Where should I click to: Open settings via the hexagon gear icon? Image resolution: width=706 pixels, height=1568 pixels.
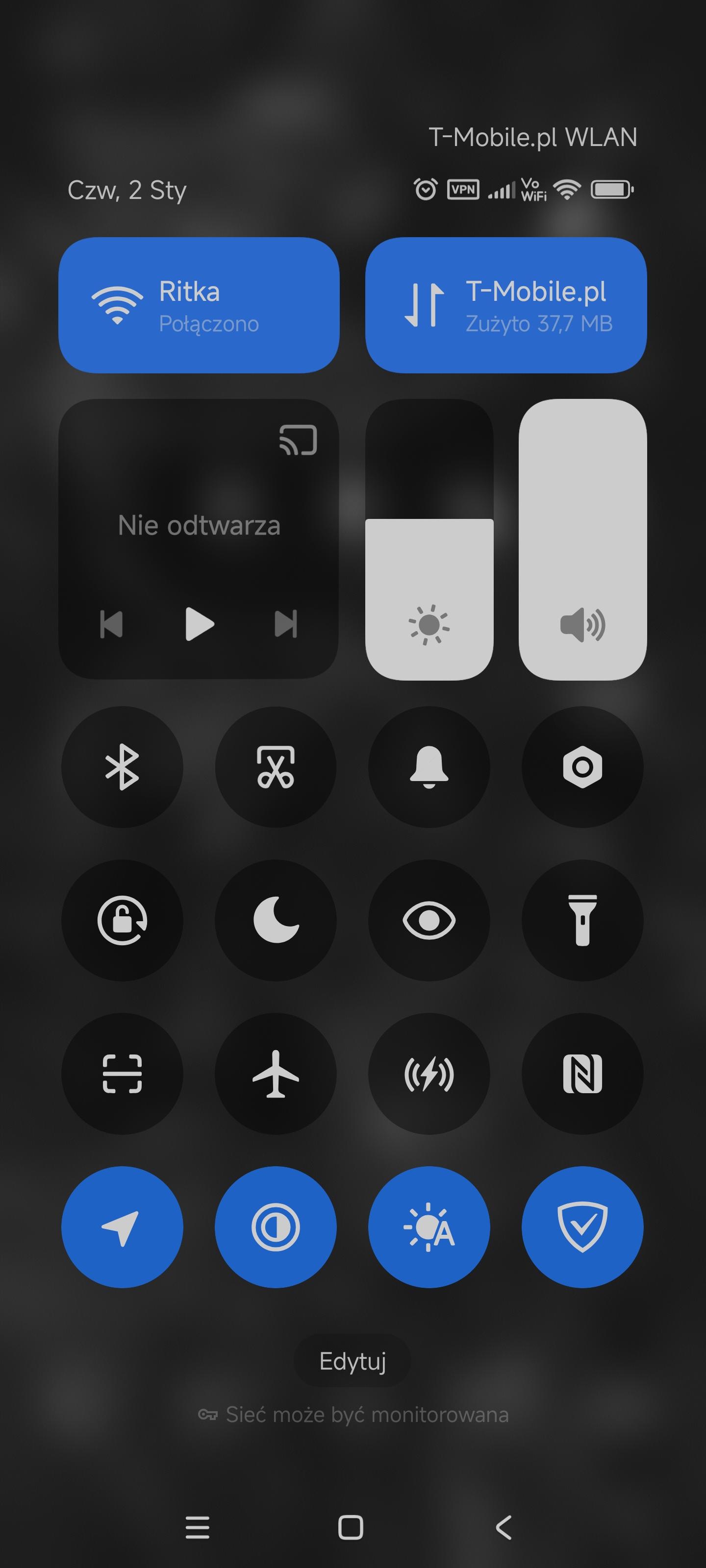[582, 766]
